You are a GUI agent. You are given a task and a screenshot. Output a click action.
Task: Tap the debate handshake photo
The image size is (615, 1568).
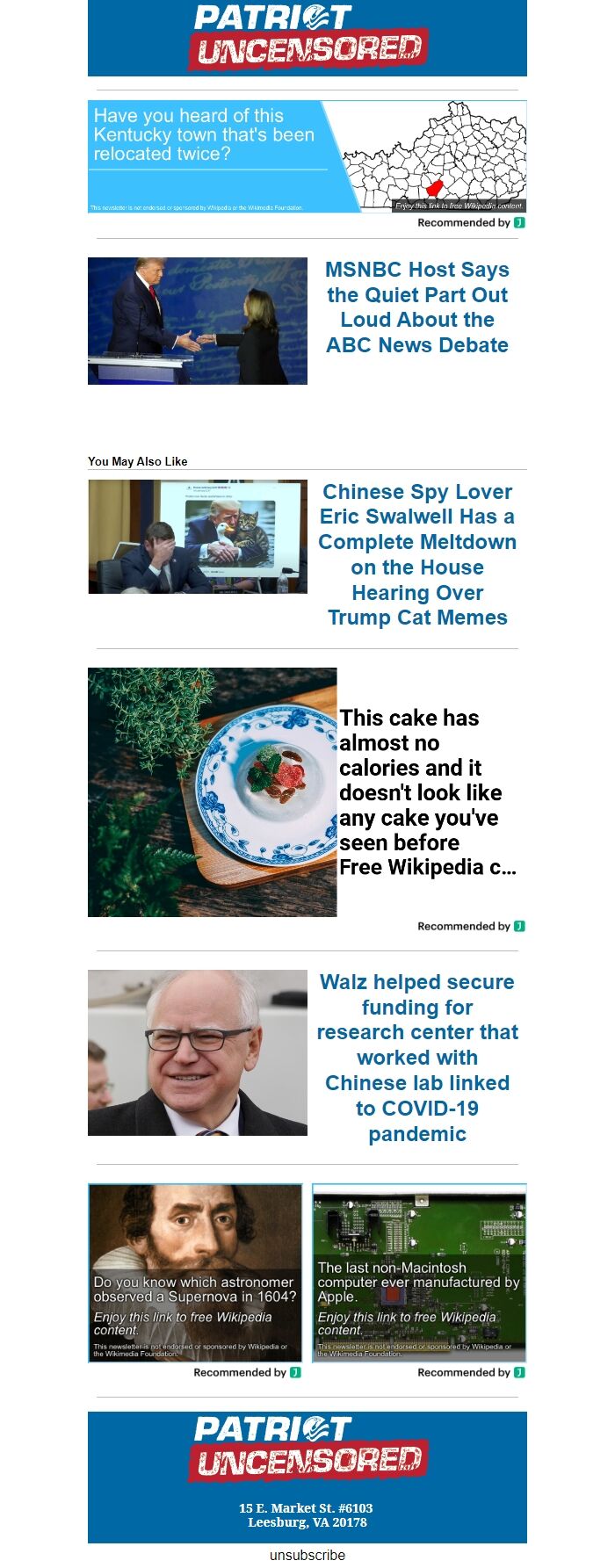(198, 321)
